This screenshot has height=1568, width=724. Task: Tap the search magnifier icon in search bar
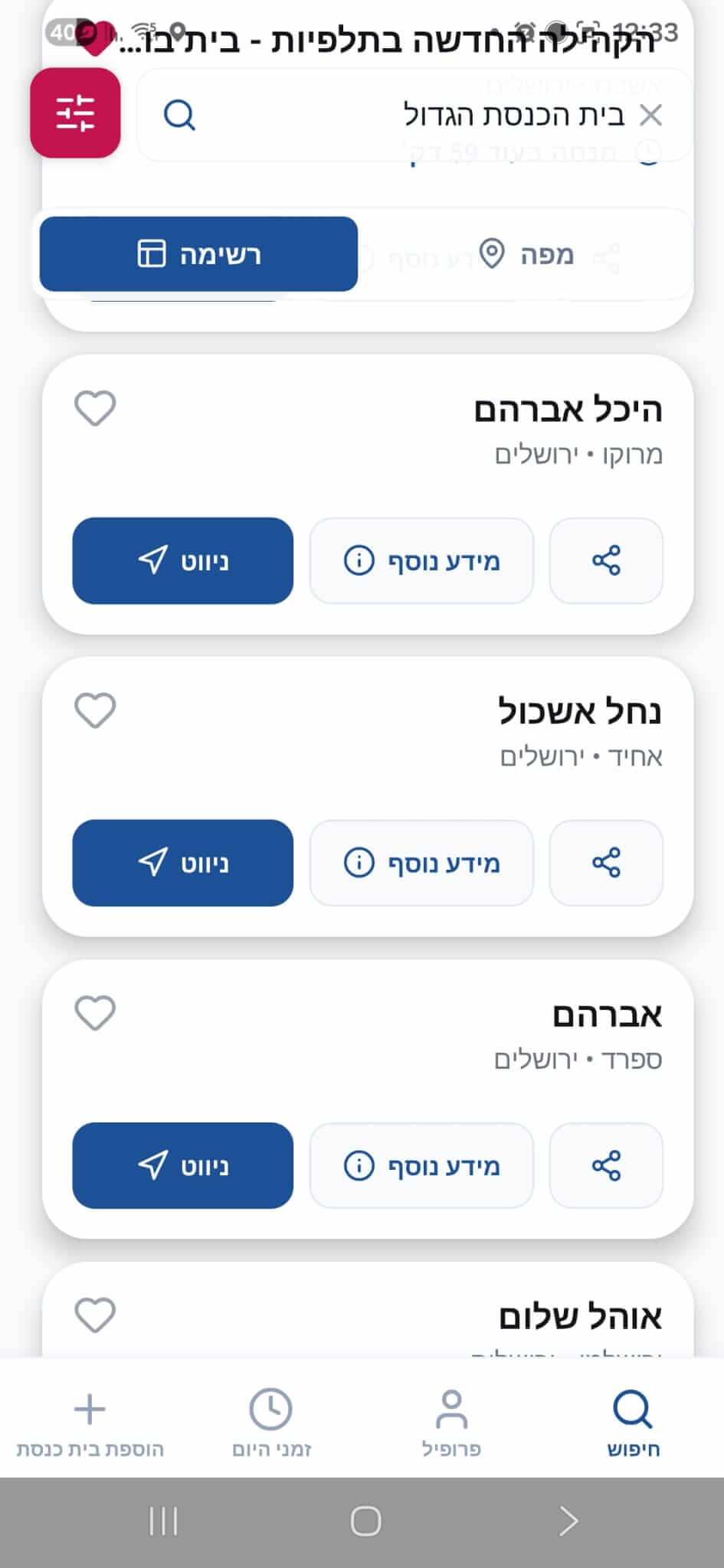coord(179,115)
